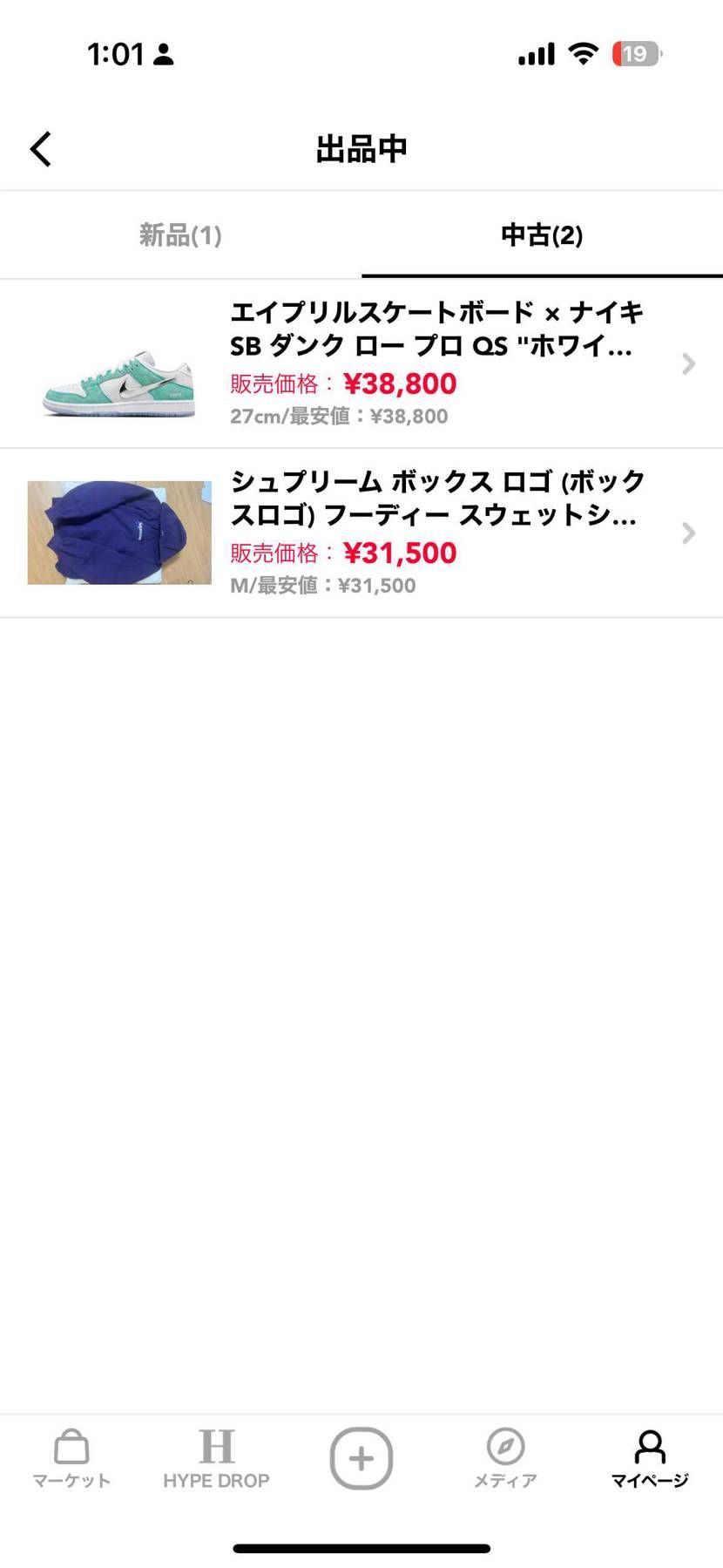The image size is (723, 1568).
Task: Expand the Nike SB Dunk listing chevron
Action: tap(689, 363)
